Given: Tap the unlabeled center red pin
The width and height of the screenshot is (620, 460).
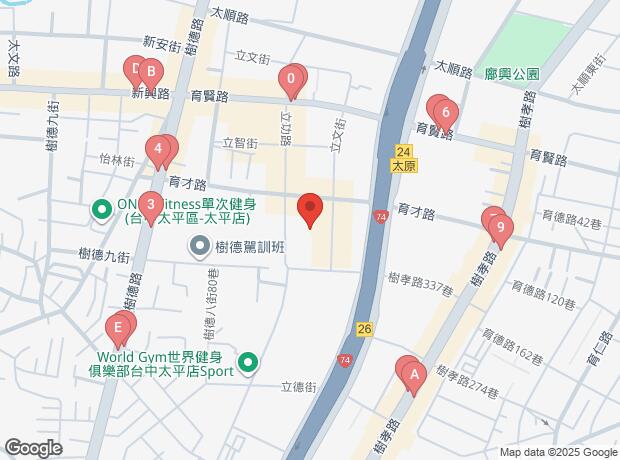Looking at the screenshot, I should click(x=310, y=210).
